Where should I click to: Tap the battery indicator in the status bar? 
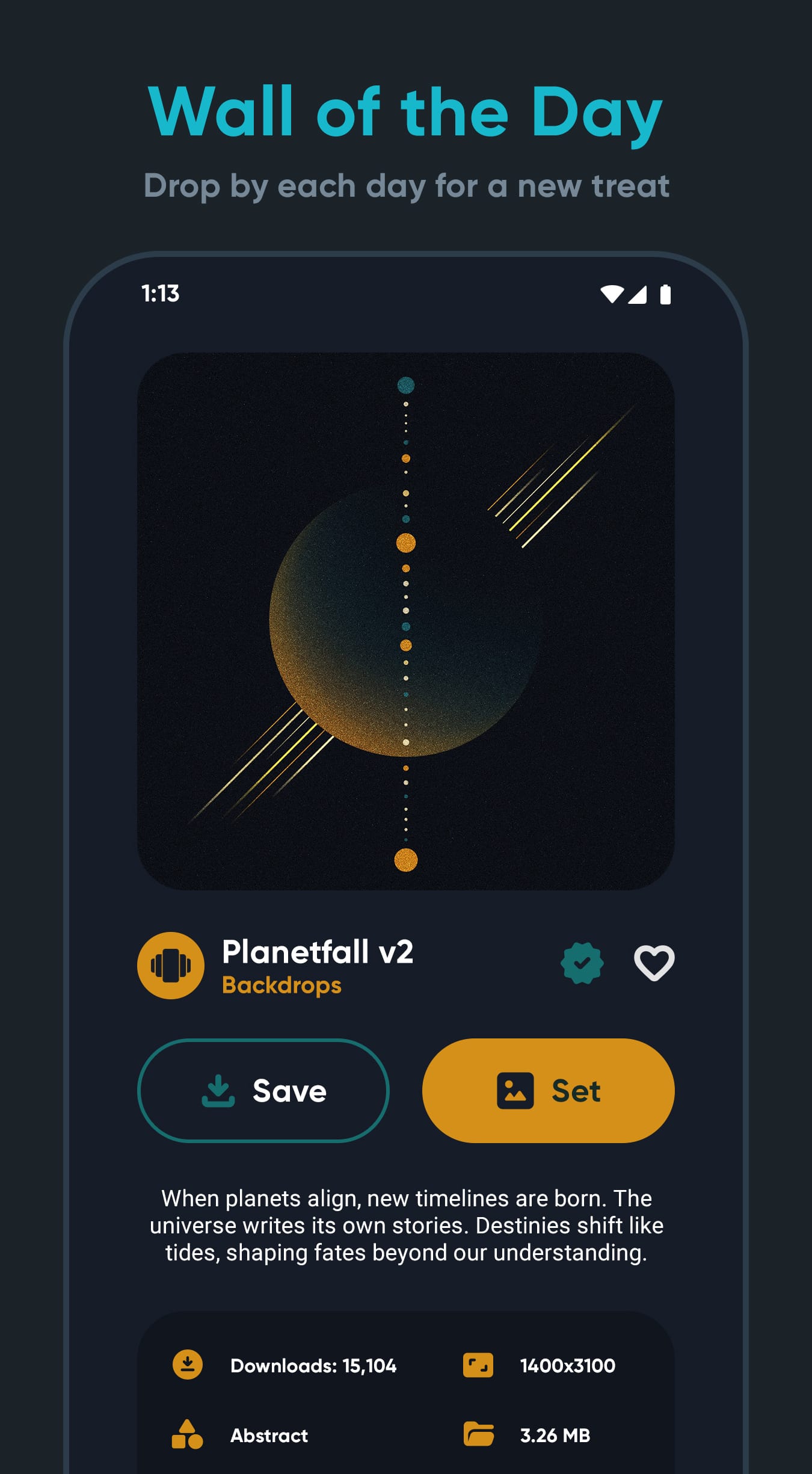[x=665, y=293]
